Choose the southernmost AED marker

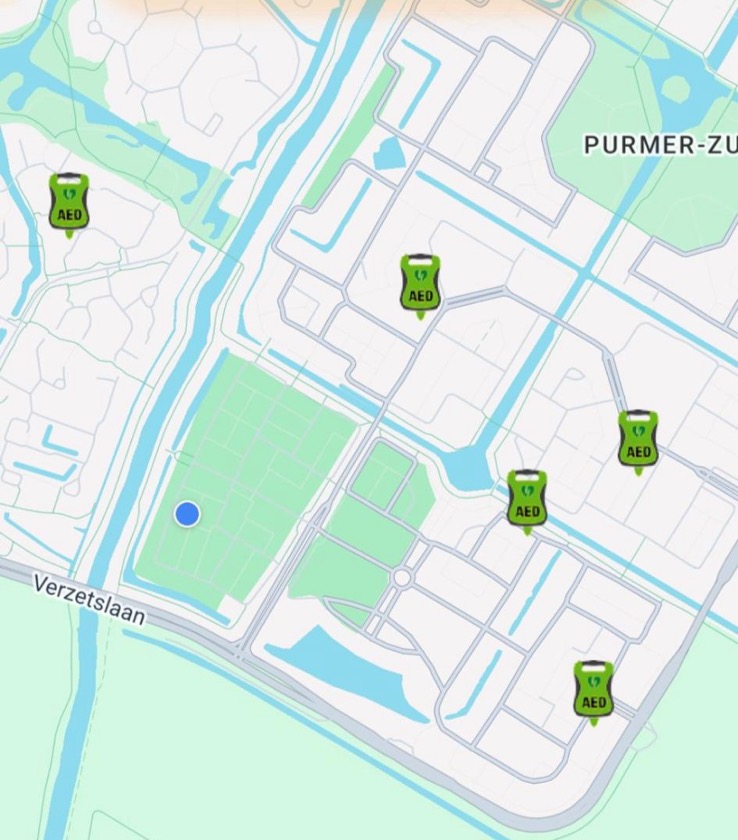point(593,690)
